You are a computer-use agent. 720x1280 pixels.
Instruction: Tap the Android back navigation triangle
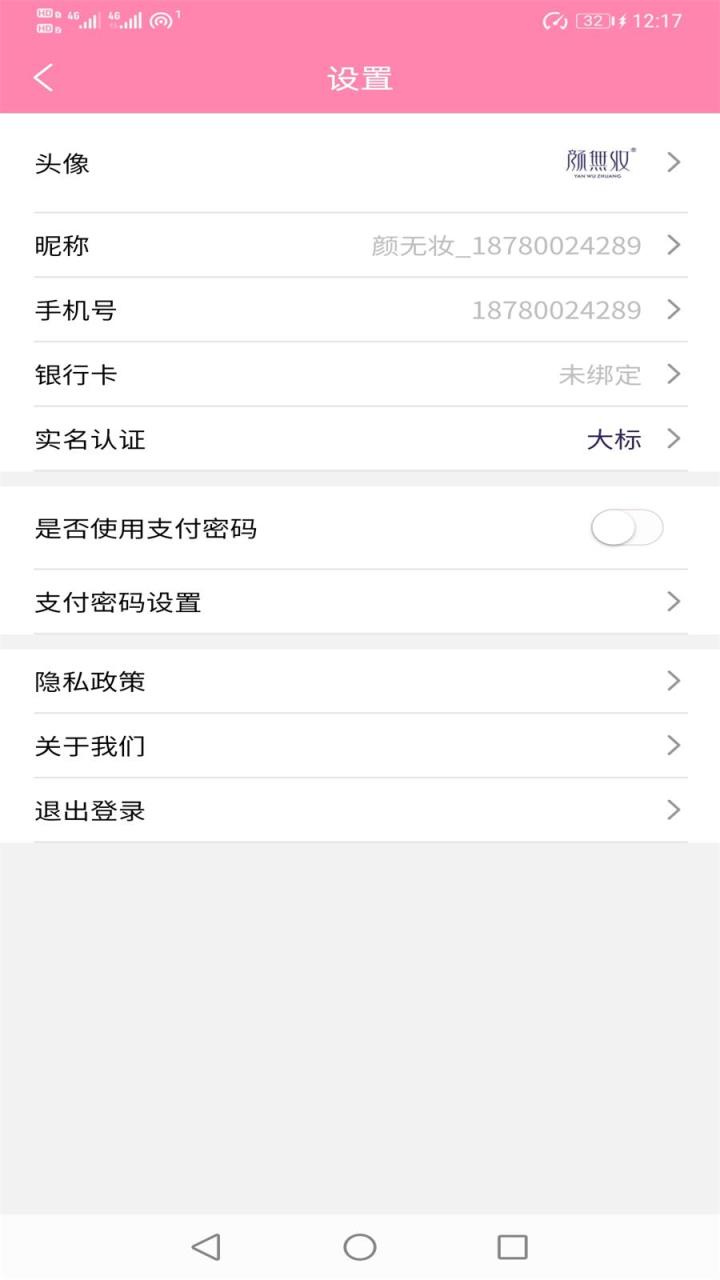(205, 1247)
